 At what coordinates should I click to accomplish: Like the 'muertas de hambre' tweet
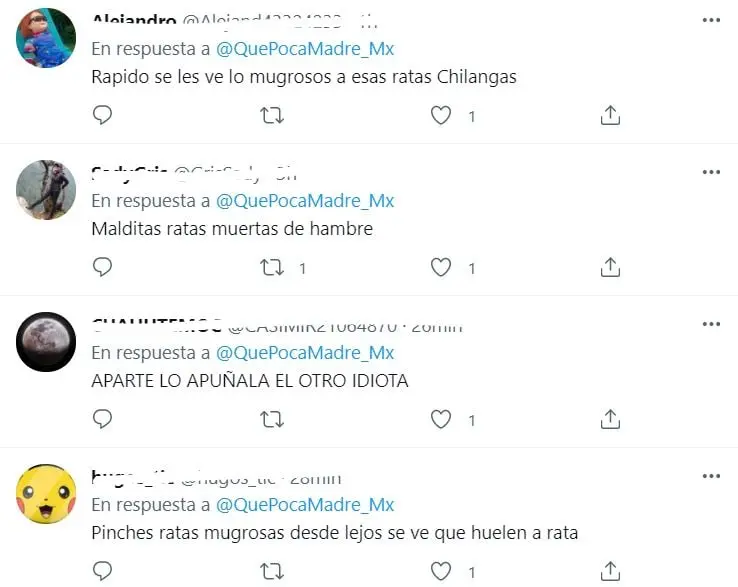pyautogui.click(x=441, y=268)
